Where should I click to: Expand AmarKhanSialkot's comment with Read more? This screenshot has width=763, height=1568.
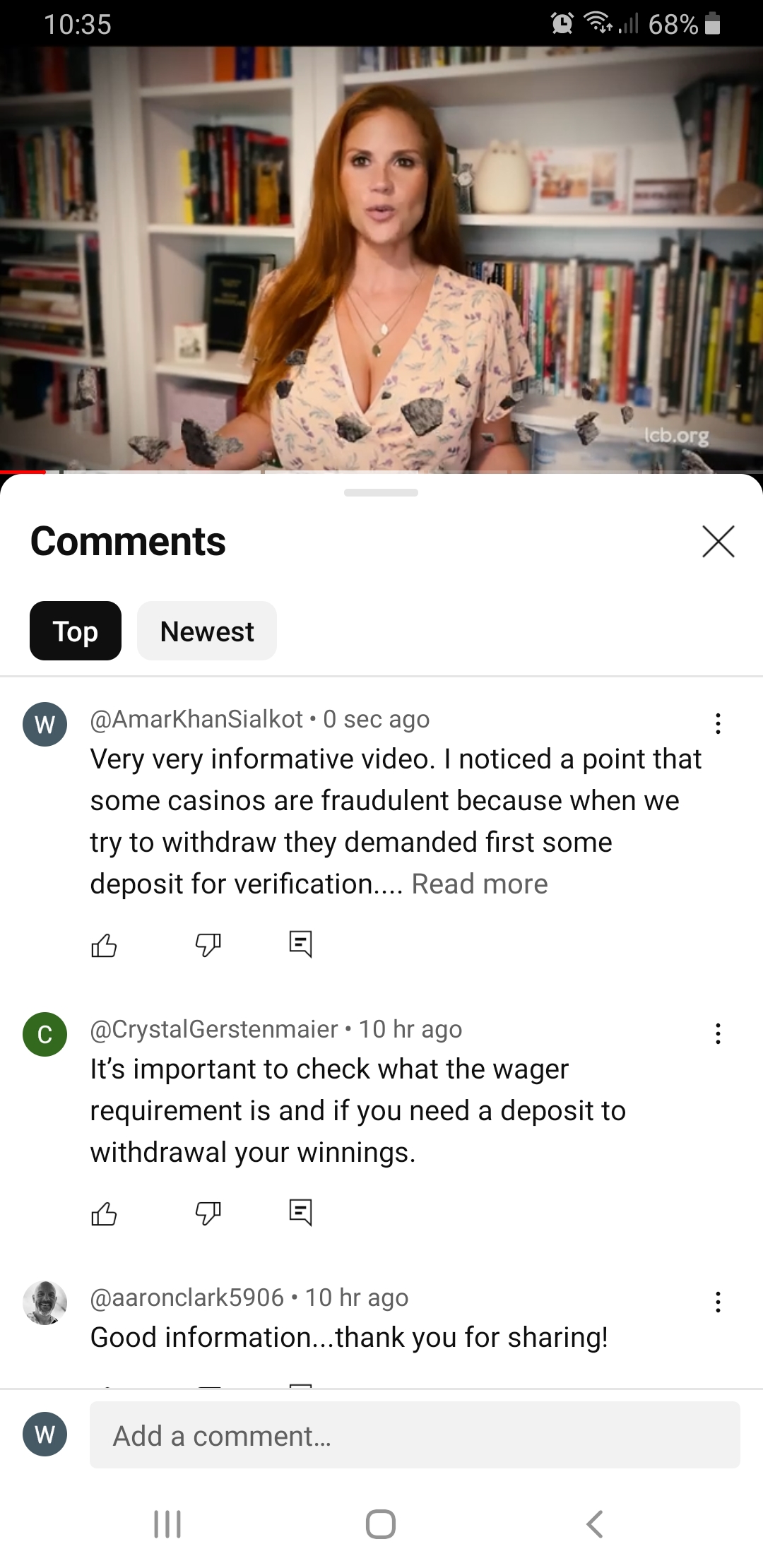coord(479,884)
